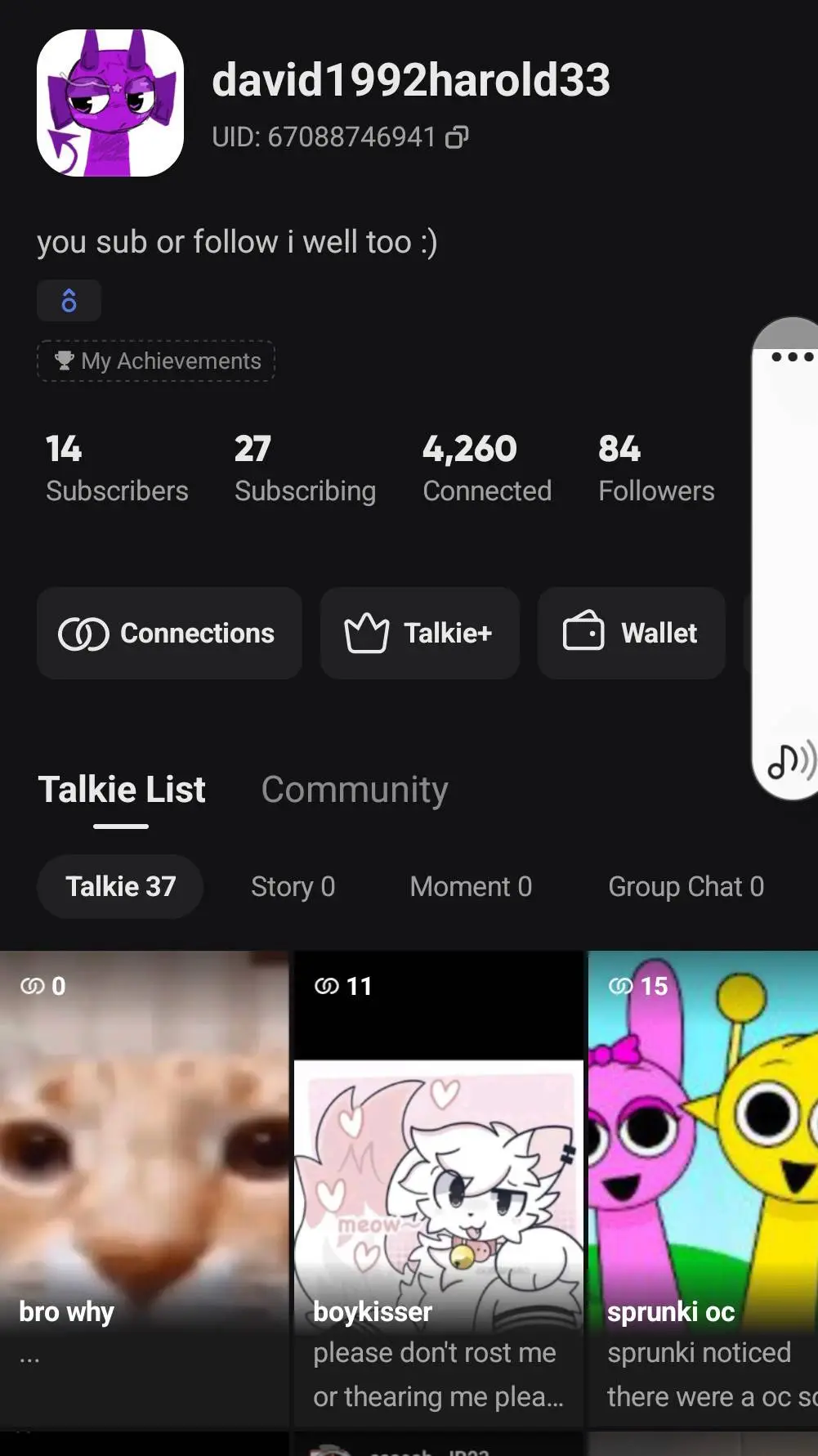Open the "bro why" talkie card
Screen dimensions: 818x1456
pos(145,1177)
